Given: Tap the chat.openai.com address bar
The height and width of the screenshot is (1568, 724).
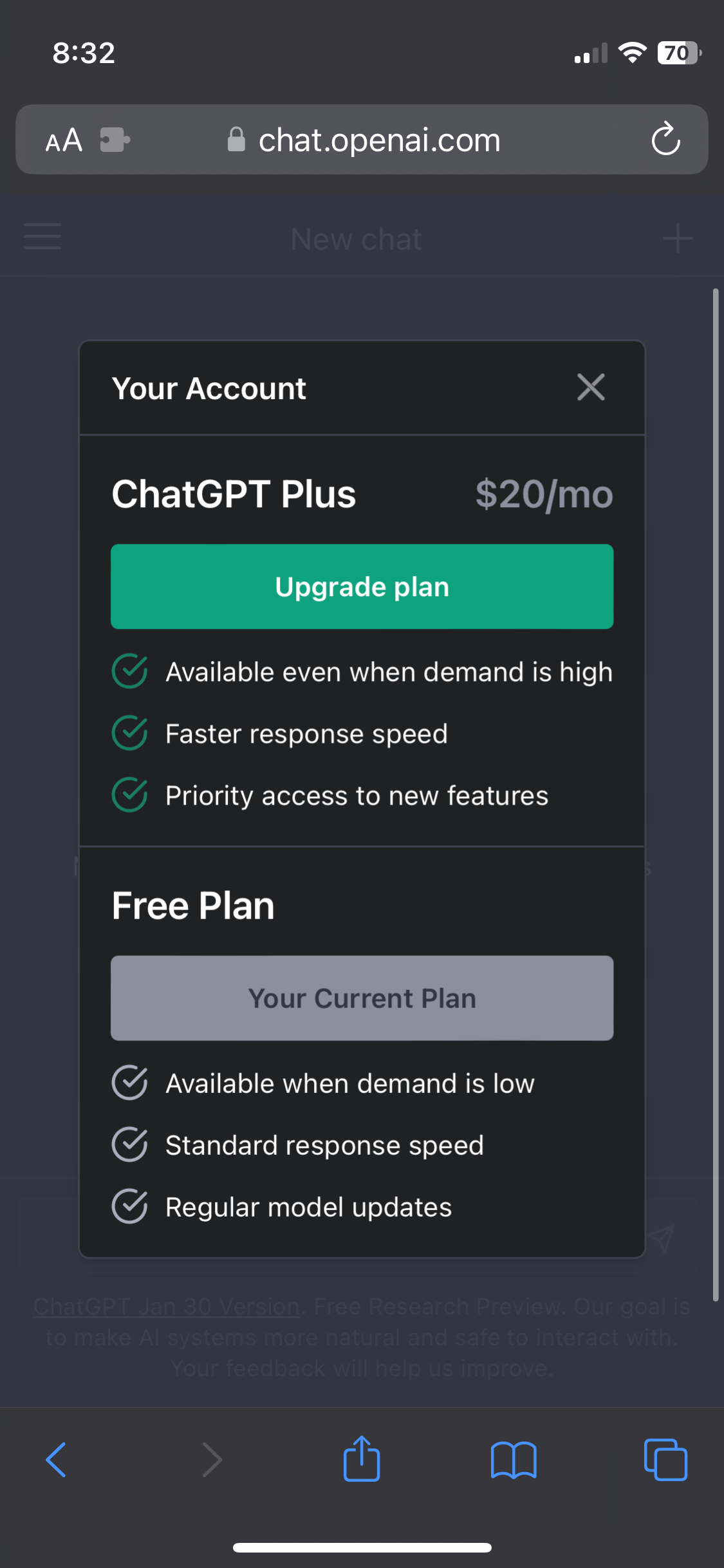Looking at the screenshot, I should (x=378, y=140).
